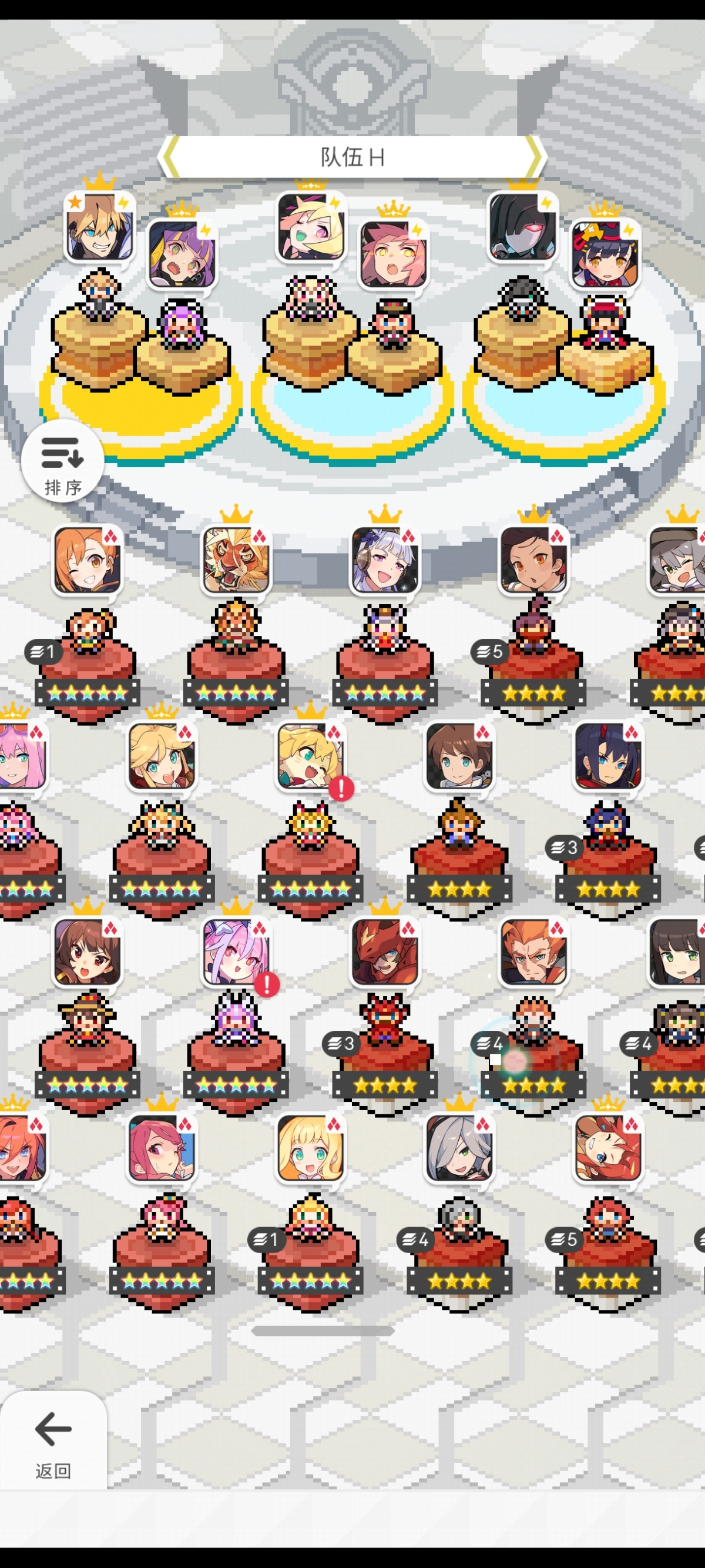Viewport: 705px width, 1568px height.
Task: Pick the orange-haired scarred man hero
Action: [x=533, y=952]
